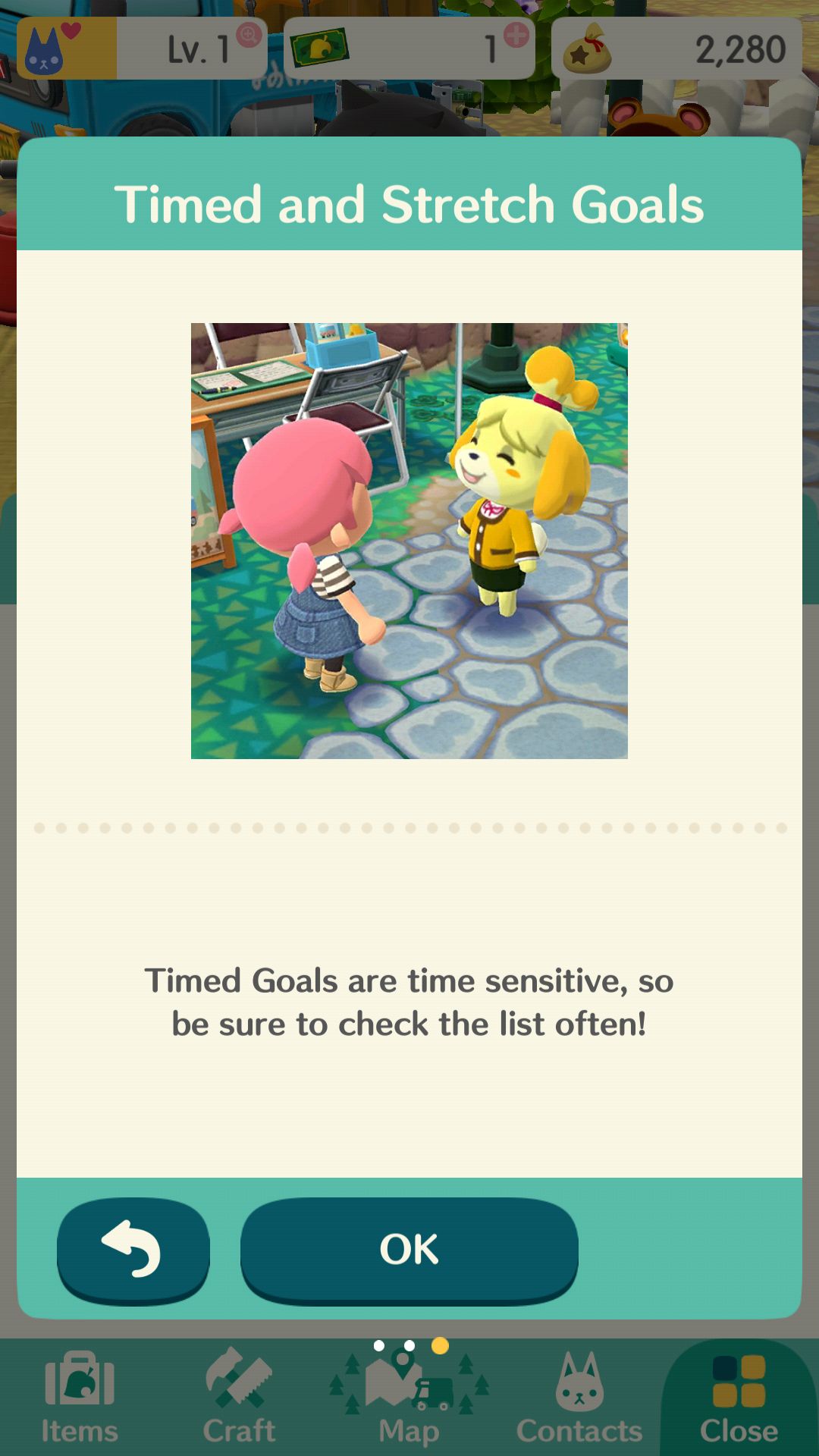Go back to the previous tutorial page
Viewport: 819px width, 1456px height.
coord(133,1250)
